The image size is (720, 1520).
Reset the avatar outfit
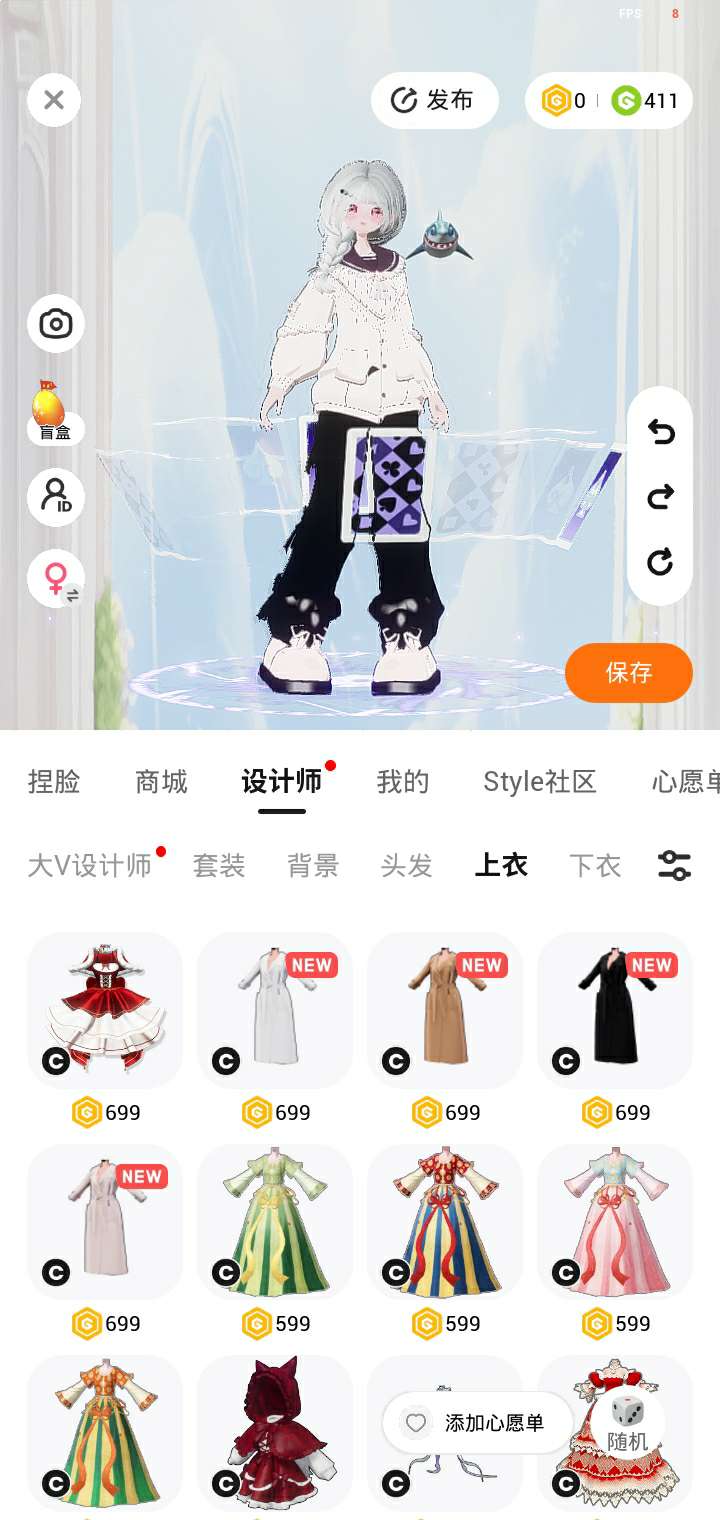660,562
